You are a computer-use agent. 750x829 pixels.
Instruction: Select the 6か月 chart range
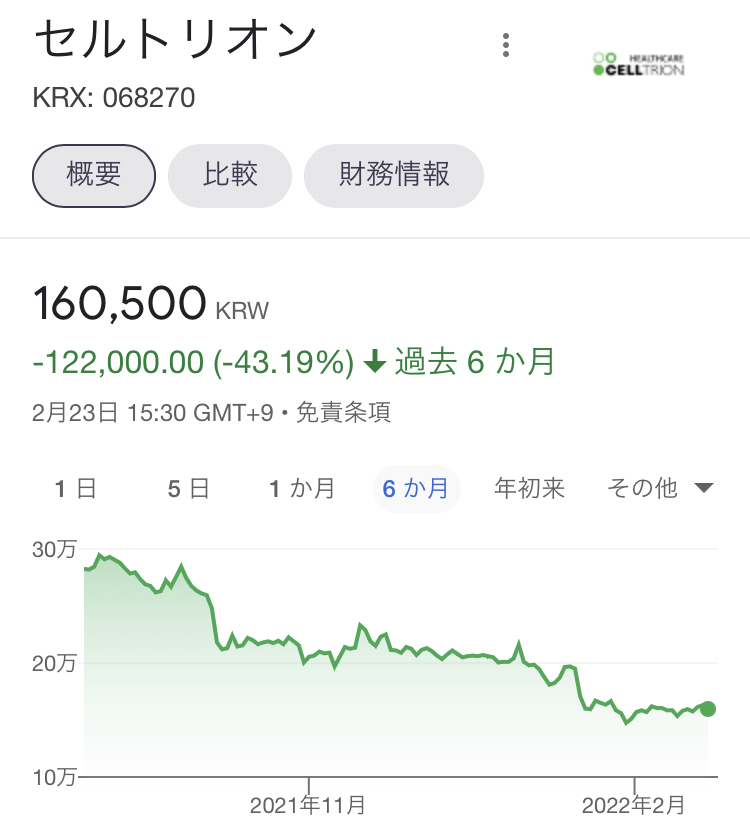coord(416,489)
